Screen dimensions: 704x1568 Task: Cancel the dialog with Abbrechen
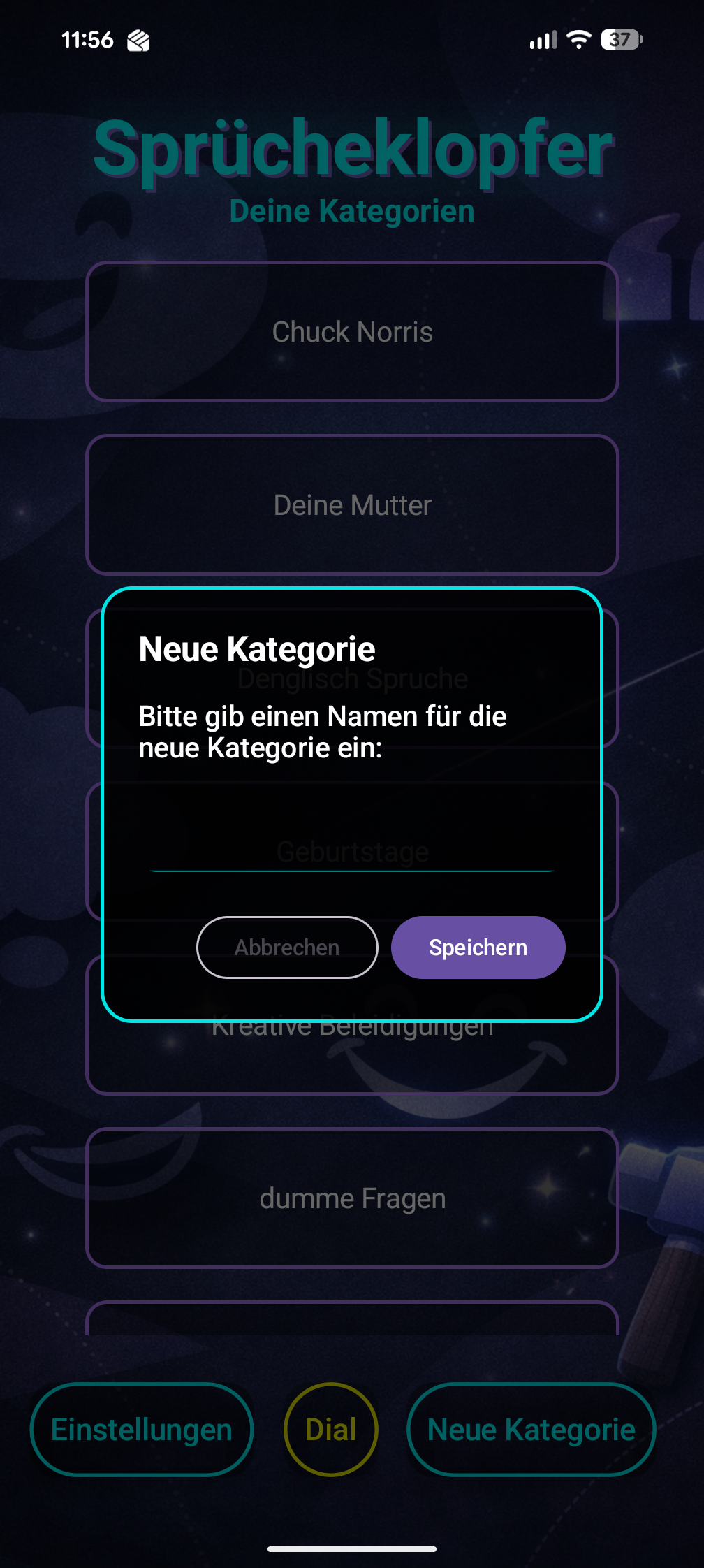pos(287,947)
